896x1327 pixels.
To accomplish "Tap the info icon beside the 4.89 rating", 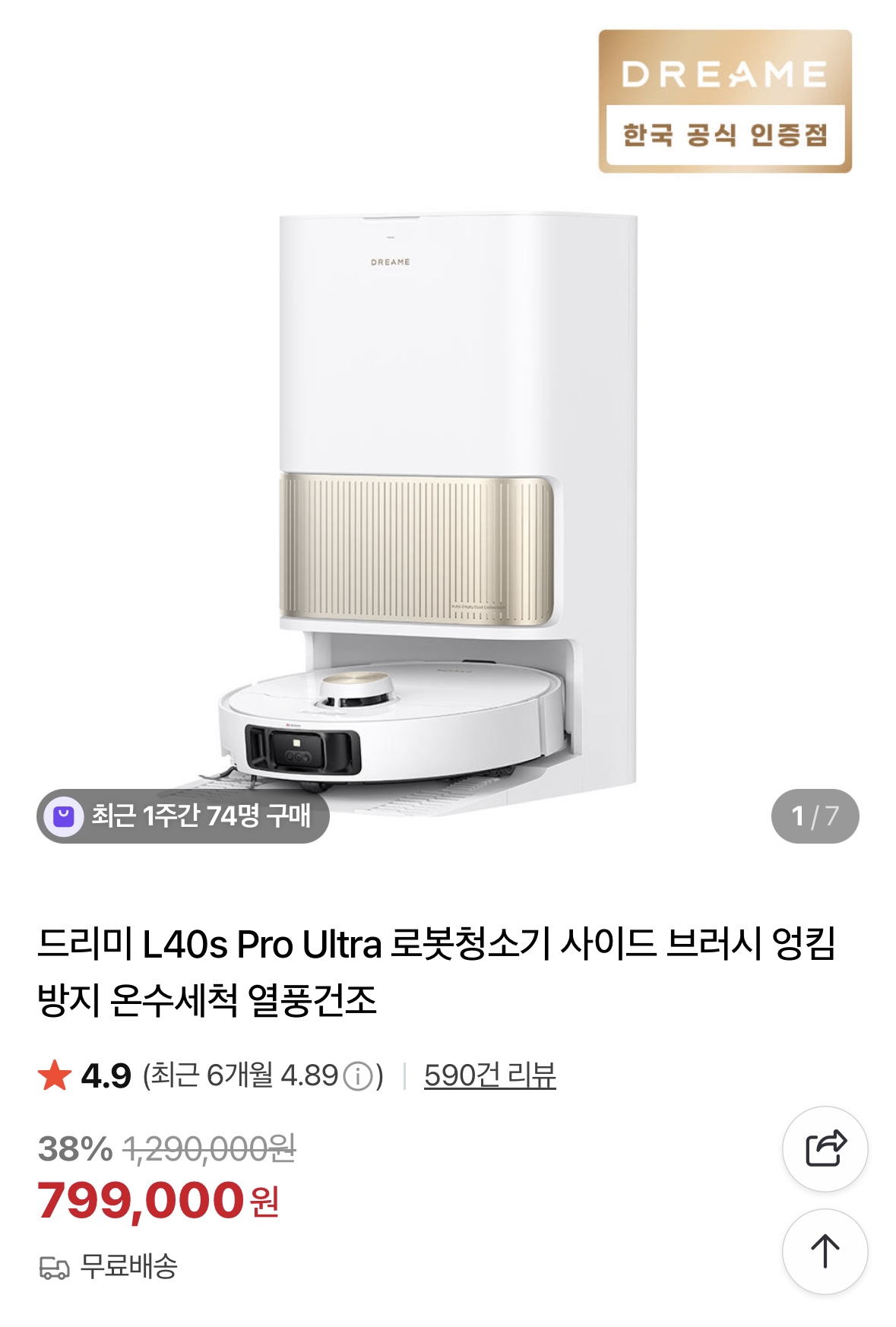I will tap(358, 1076).
